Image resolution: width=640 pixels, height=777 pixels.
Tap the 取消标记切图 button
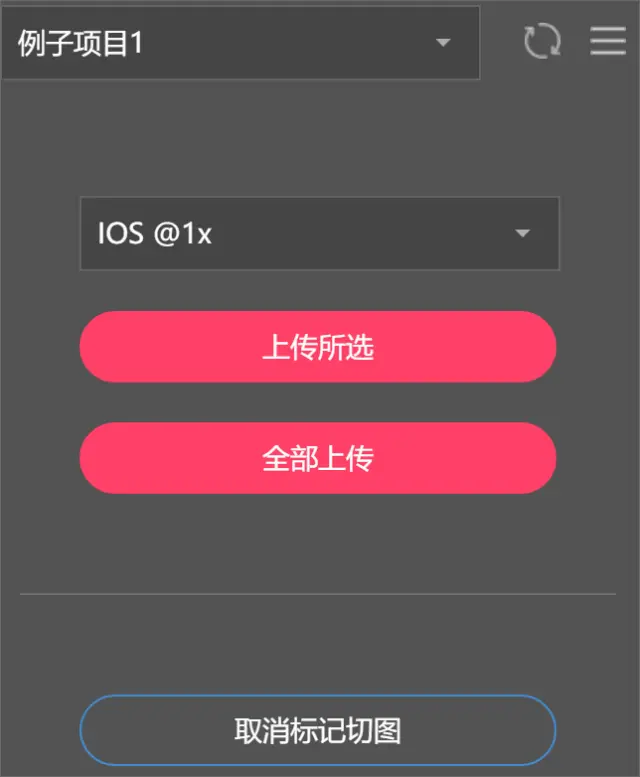[x=318, y=730]
